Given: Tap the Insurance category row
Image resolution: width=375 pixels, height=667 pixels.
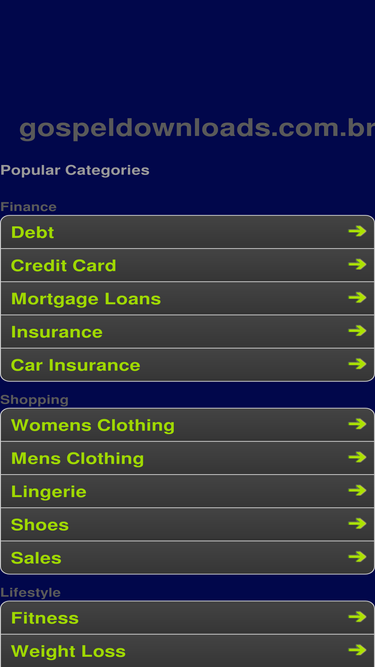Looking at the screenshot, I should [x=188, y=331].
